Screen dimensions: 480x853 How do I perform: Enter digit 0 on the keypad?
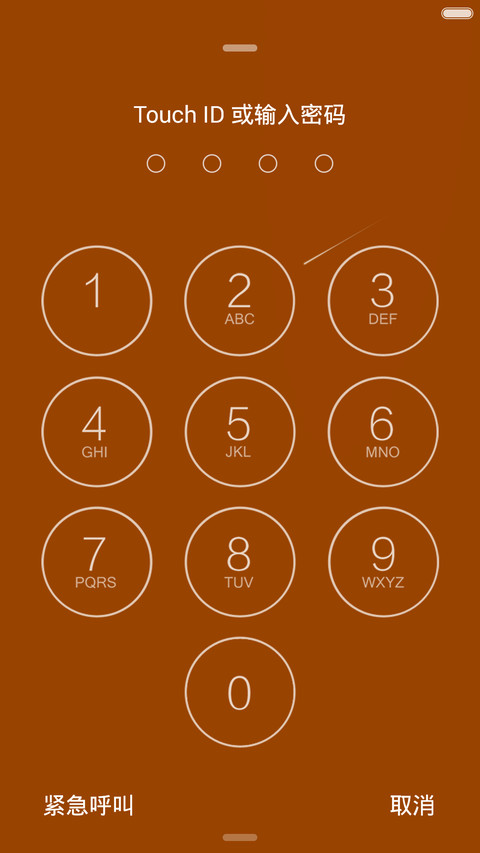pyautogui.click(x=240, y=692)
